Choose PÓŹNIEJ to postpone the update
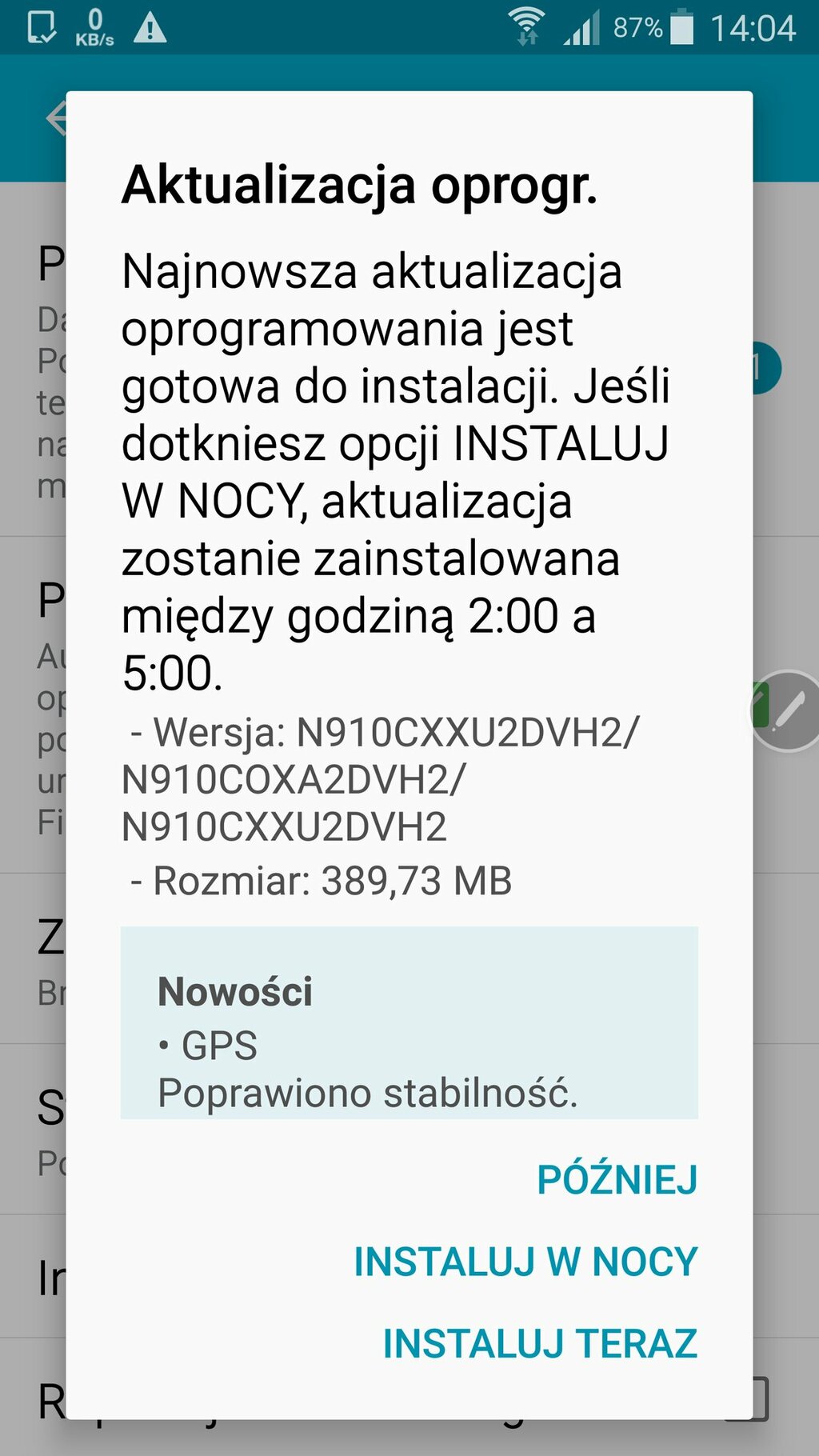819x1456 pixels. (617, 1178)
